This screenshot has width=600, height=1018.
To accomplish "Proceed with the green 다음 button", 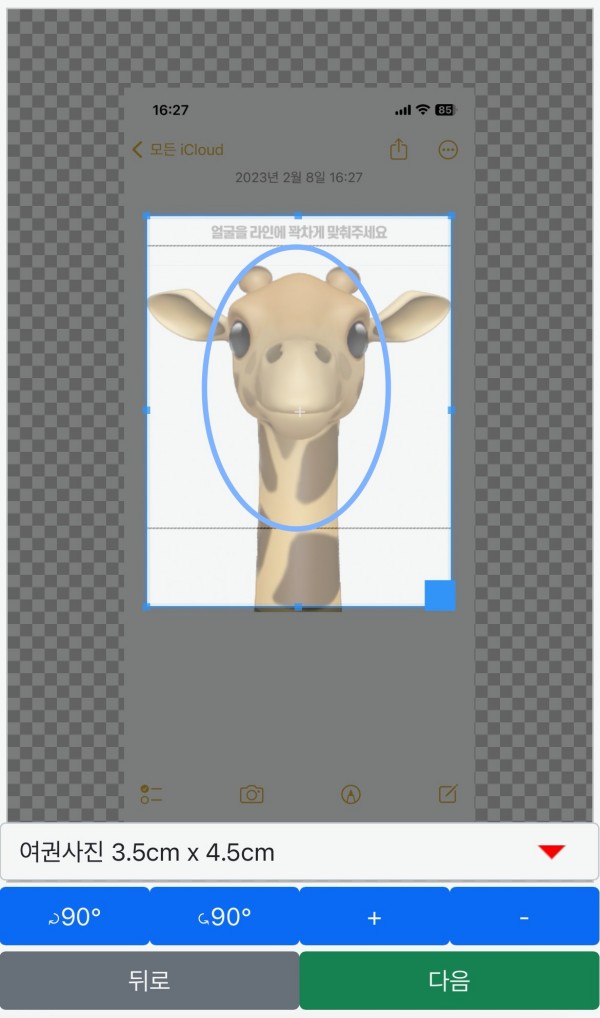I will pyautogui.click(x=449, y=980).
